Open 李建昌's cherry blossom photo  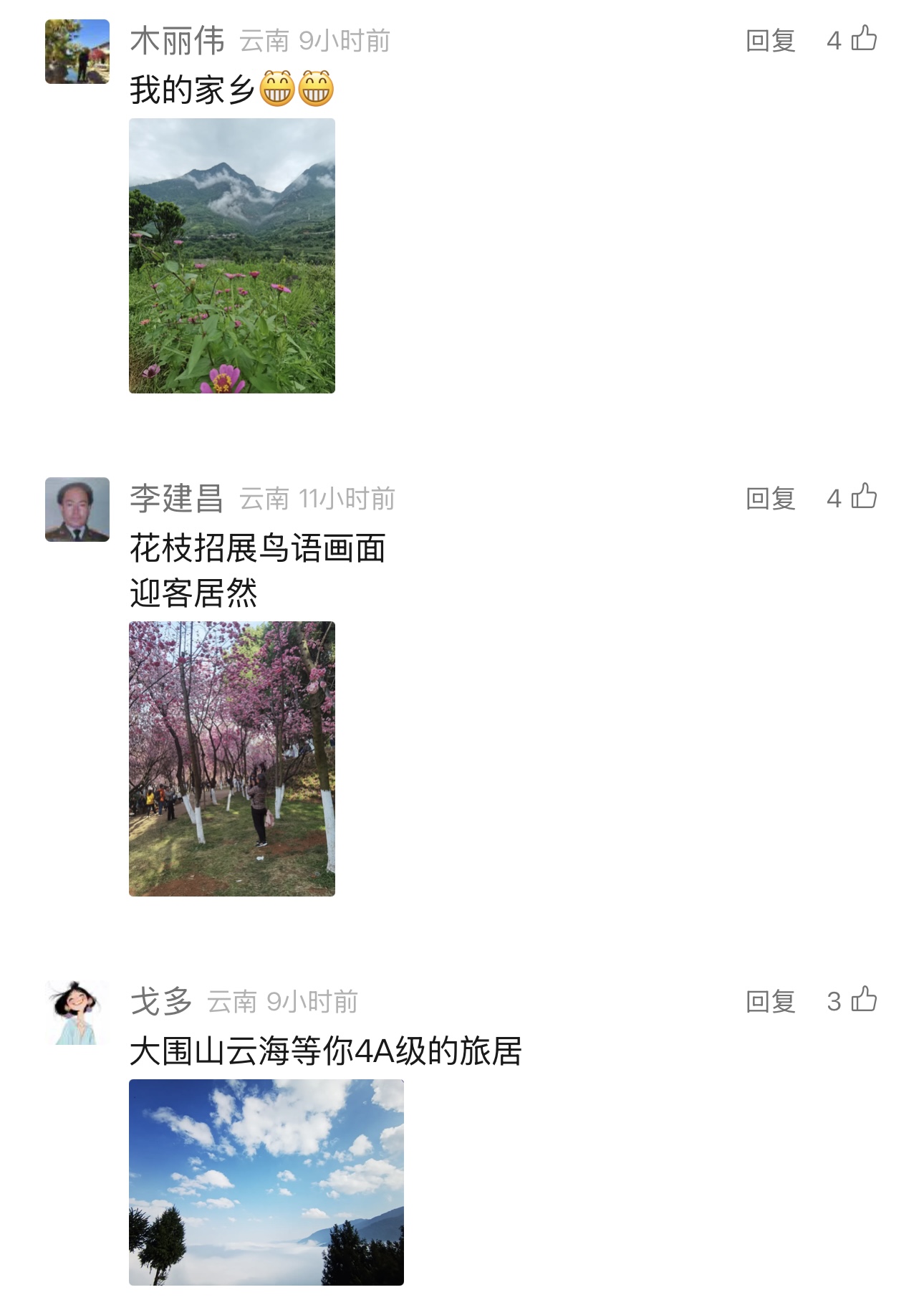231,758
